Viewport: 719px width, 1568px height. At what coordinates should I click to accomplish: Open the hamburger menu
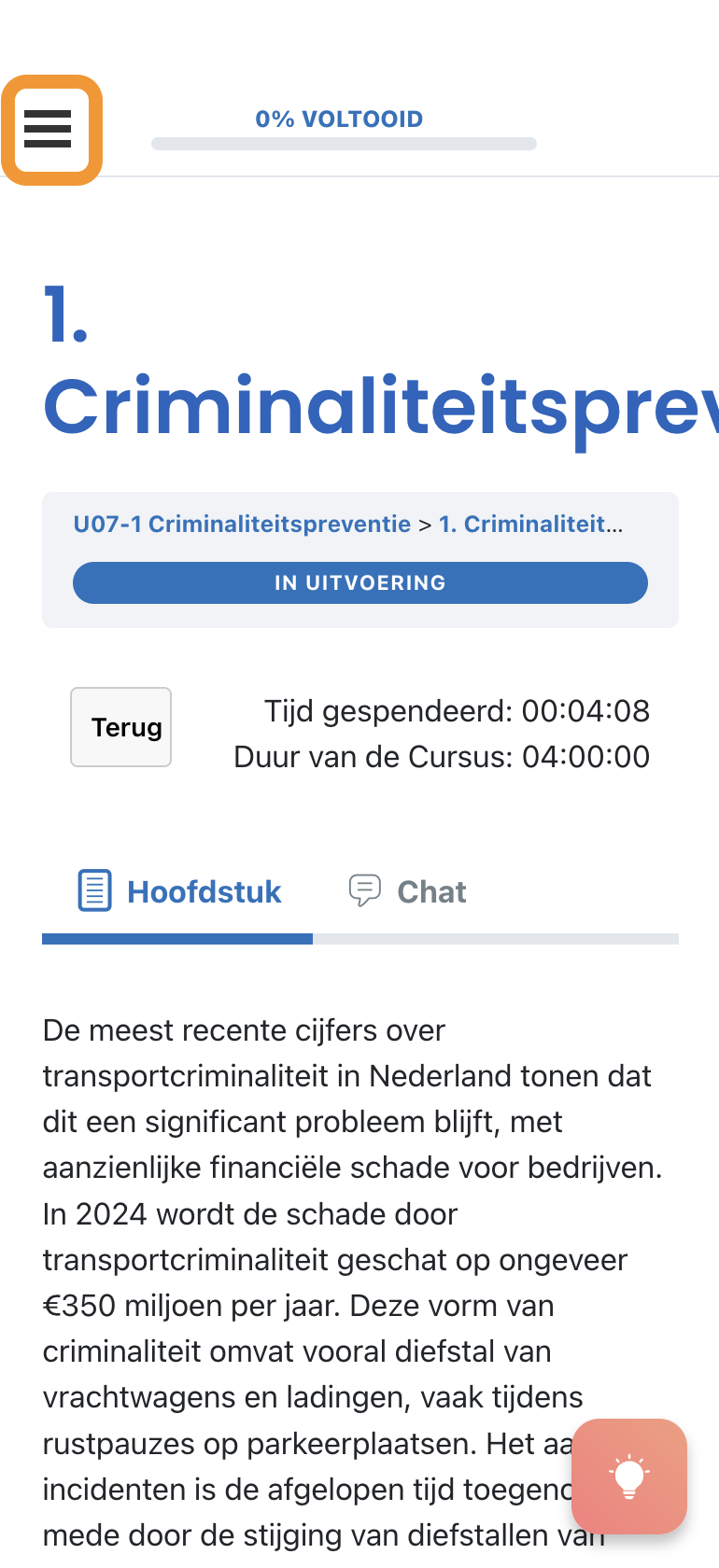click(50, 130)
